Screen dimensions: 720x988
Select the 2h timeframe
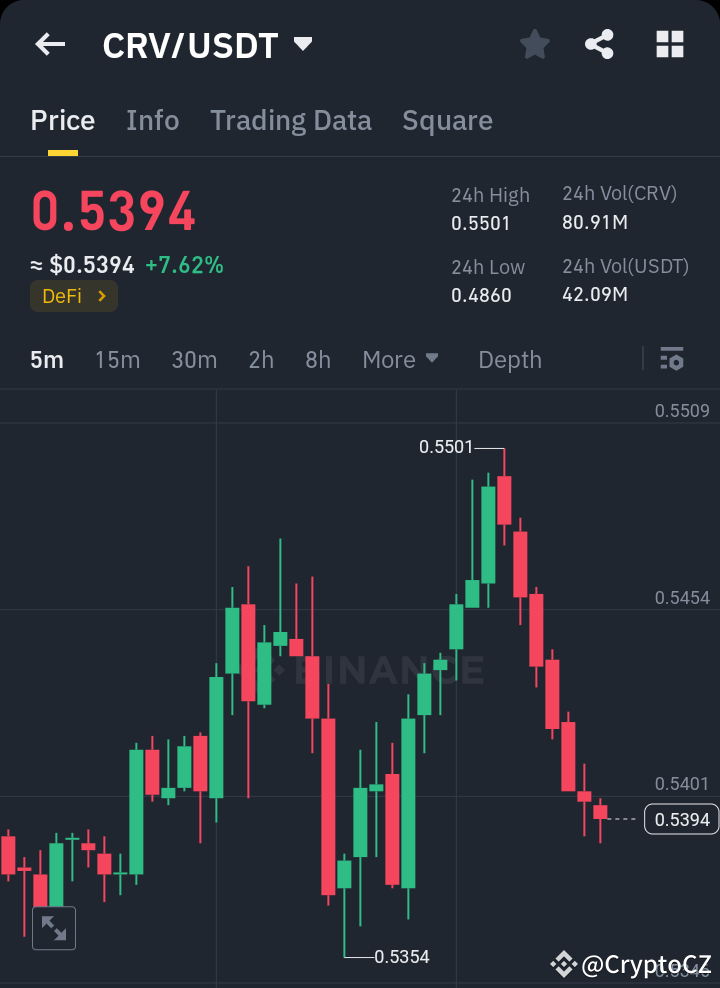click(x=261, y=359)
